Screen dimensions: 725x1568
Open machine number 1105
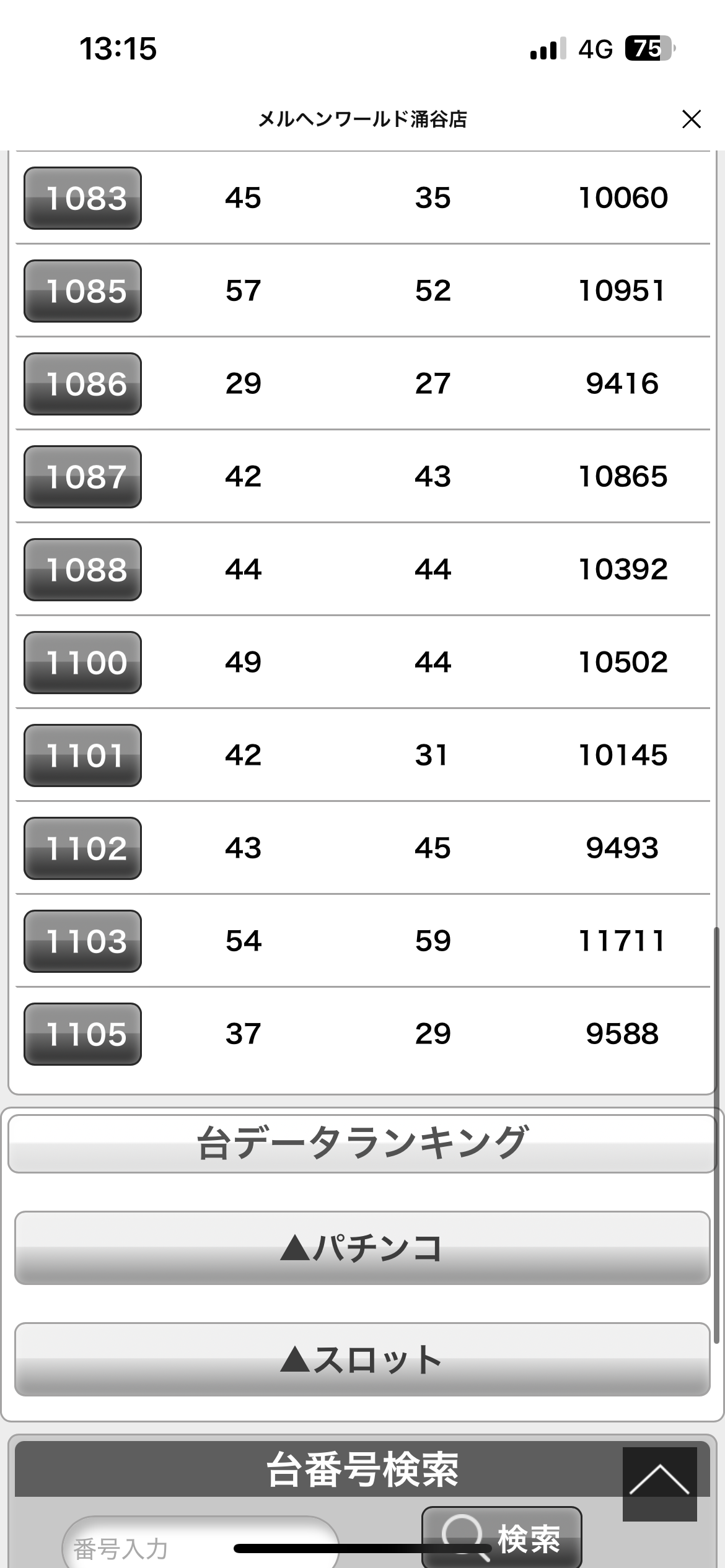82,1034
